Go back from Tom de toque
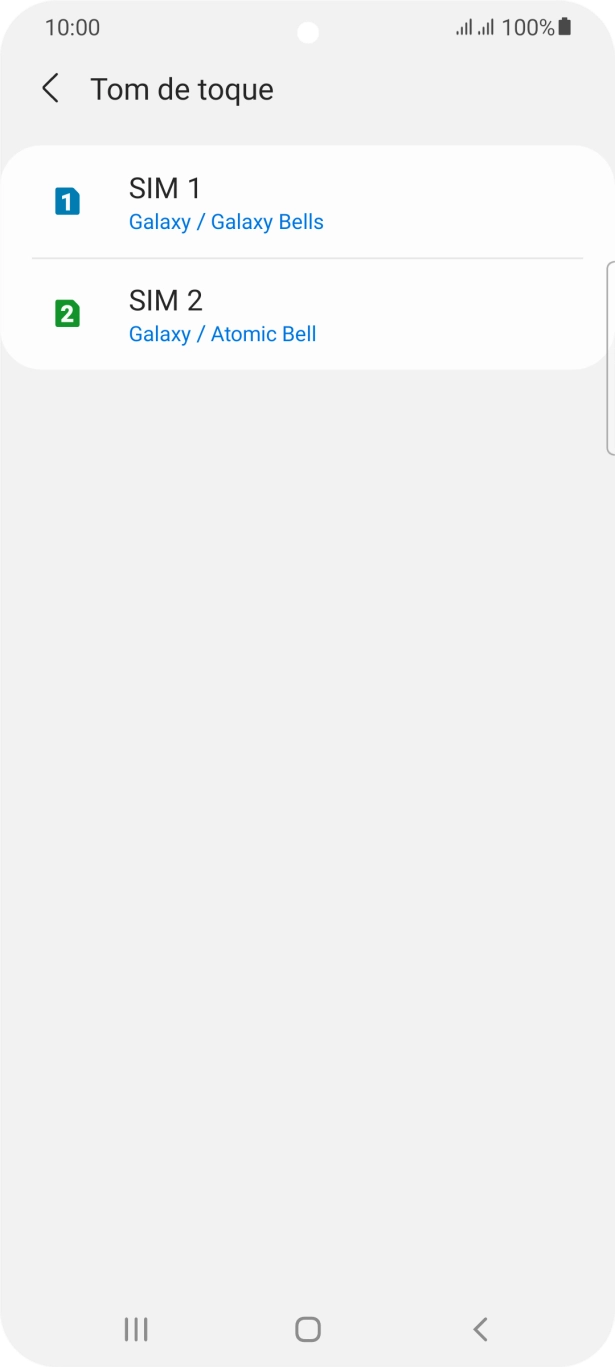615x1367 pixels. [x=50, y=89]
